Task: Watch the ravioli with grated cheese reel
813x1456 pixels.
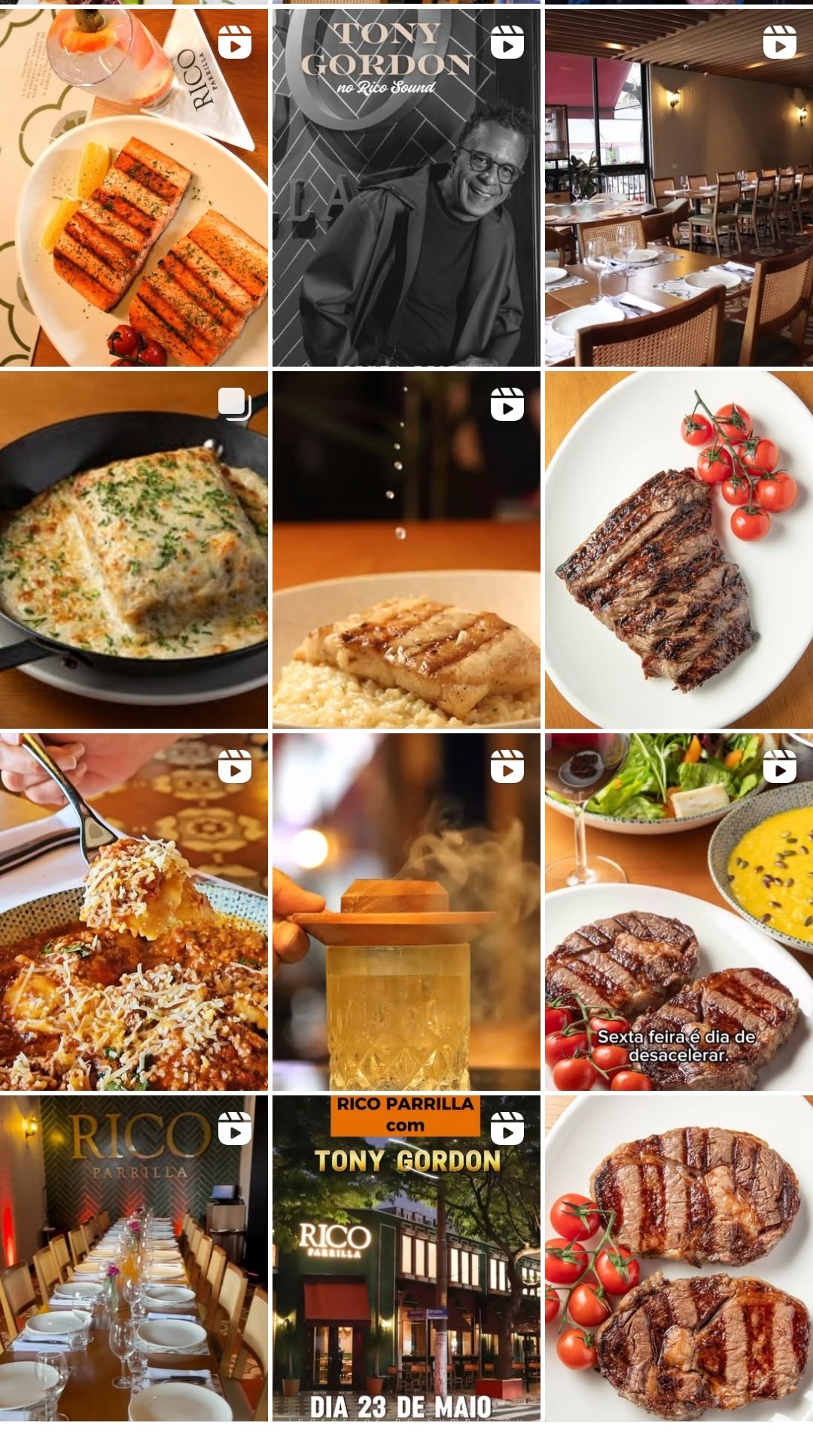Action: coord(134,912)
